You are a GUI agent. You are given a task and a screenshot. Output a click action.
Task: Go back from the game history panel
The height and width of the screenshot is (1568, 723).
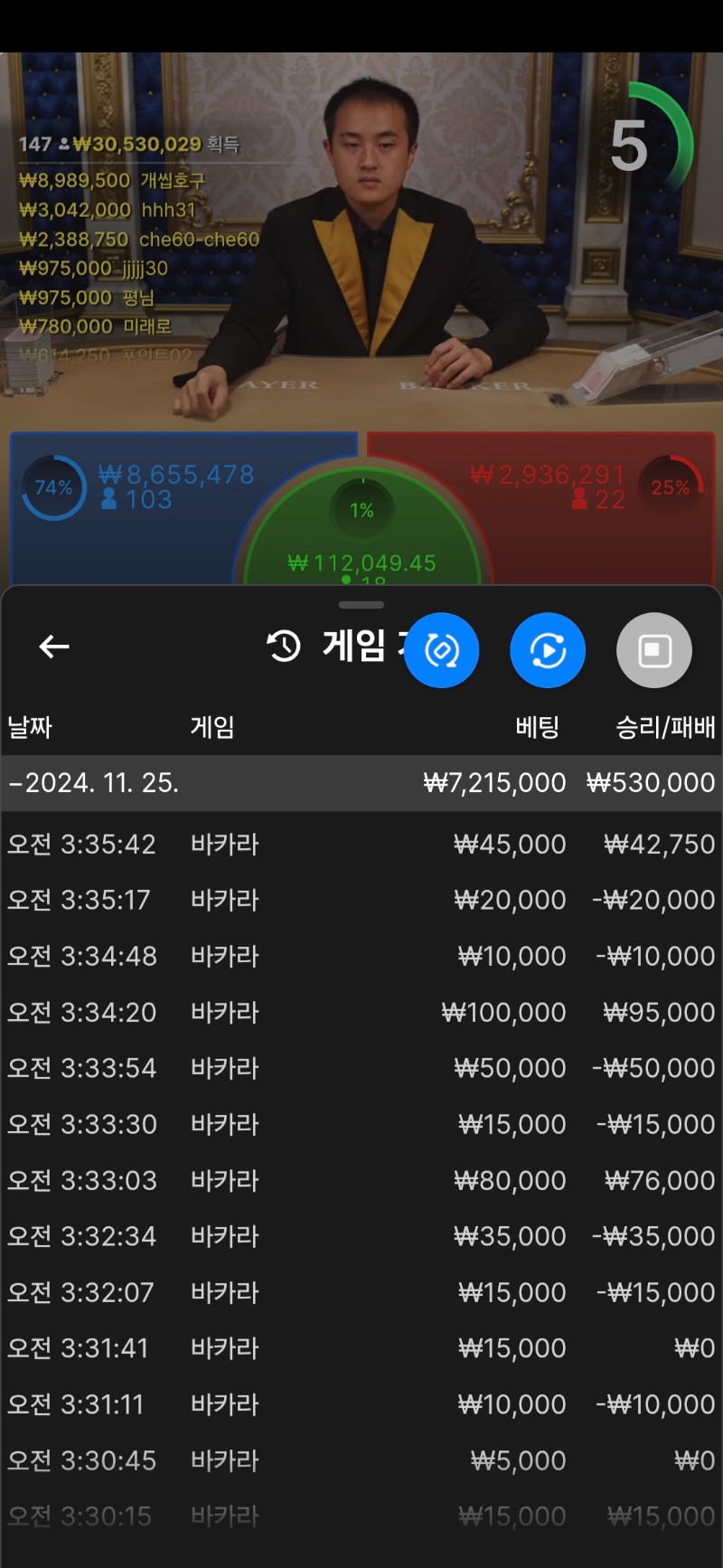(x=54, y=647)
